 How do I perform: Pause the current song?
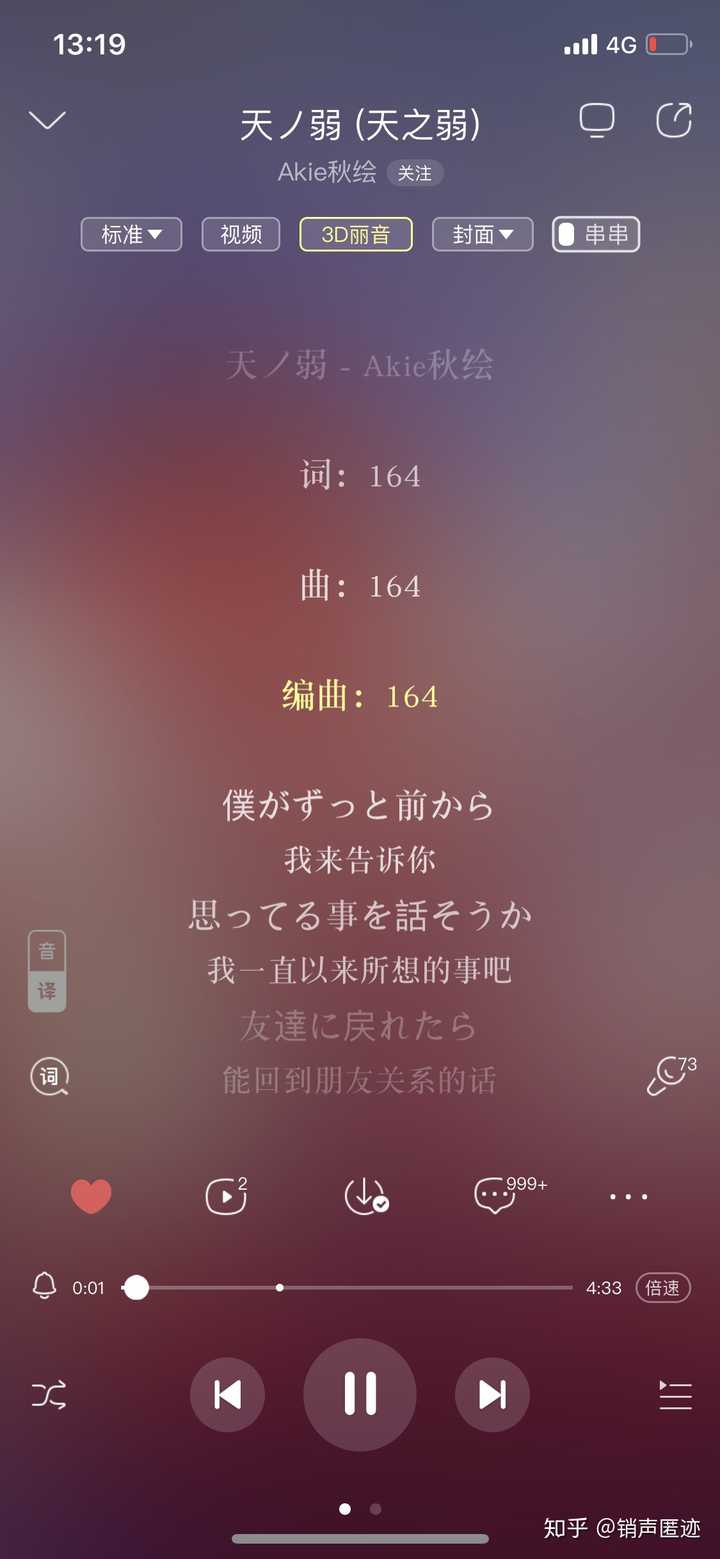(x=360, y=1394)
